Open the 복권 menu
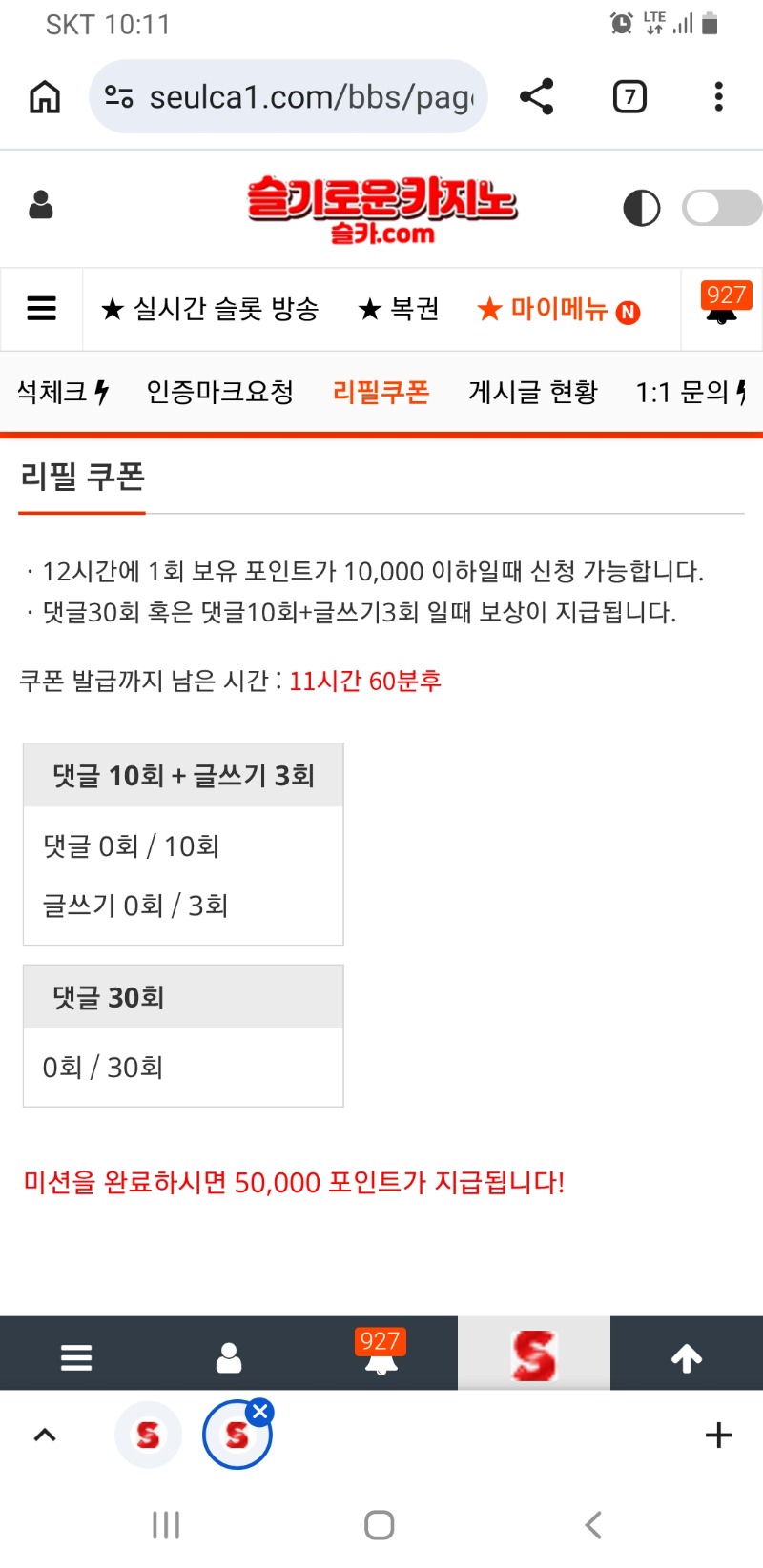763x1568 pixels. 399,309
